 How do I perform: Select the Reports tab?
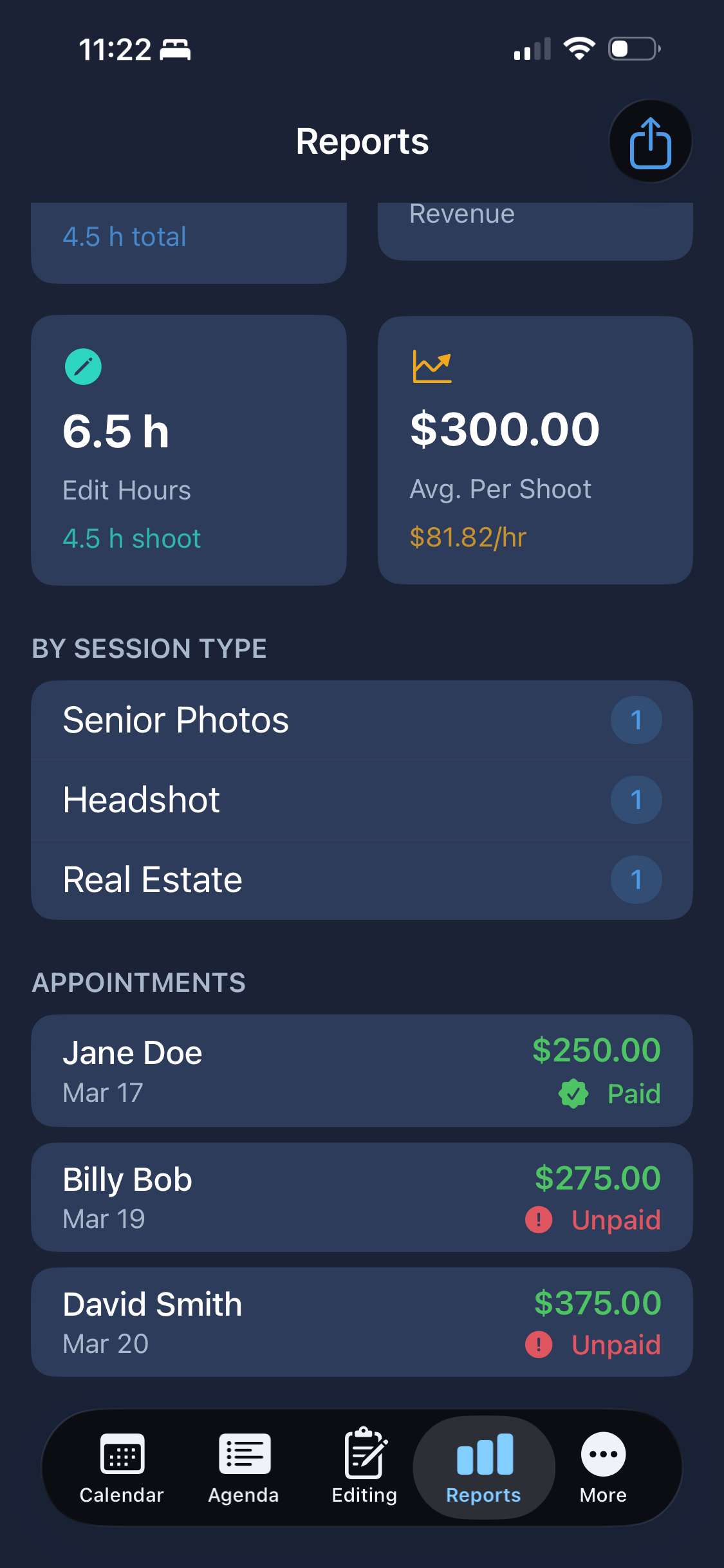483,1468
